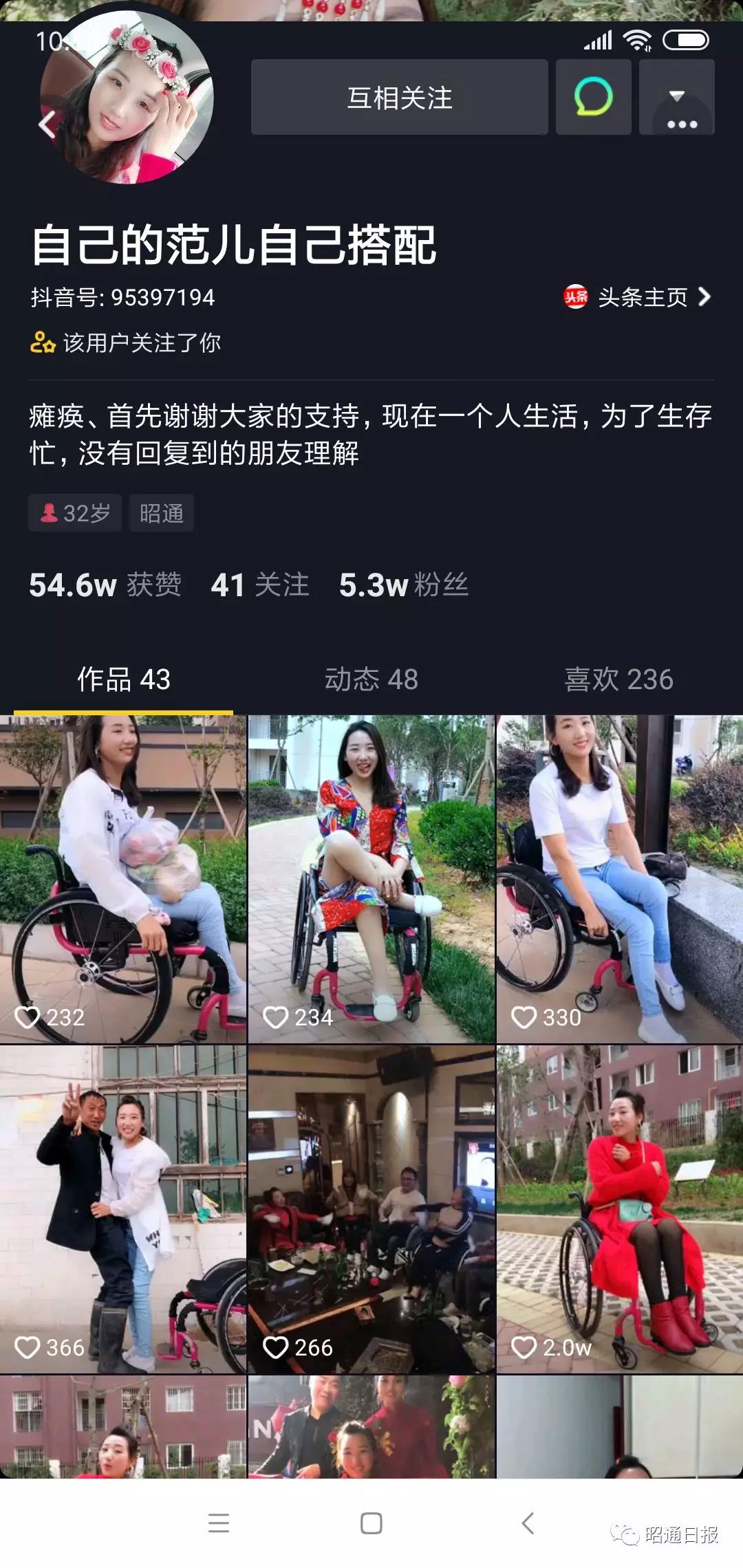Open system recent apps menu
This screenshot has width=743, height=1568.
(x=219, y=1523)
